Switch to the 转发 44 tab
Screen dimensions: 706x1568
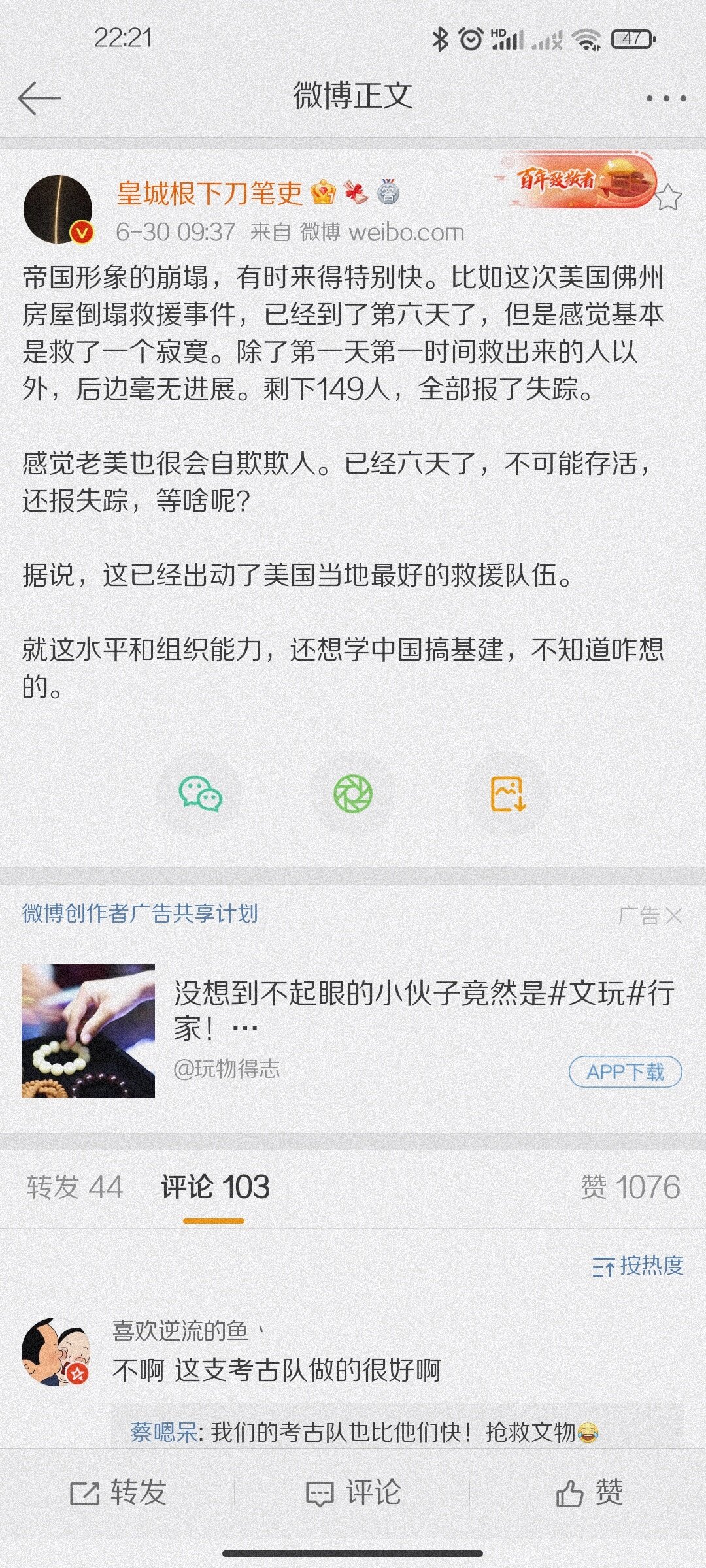tap(75, 1187)
